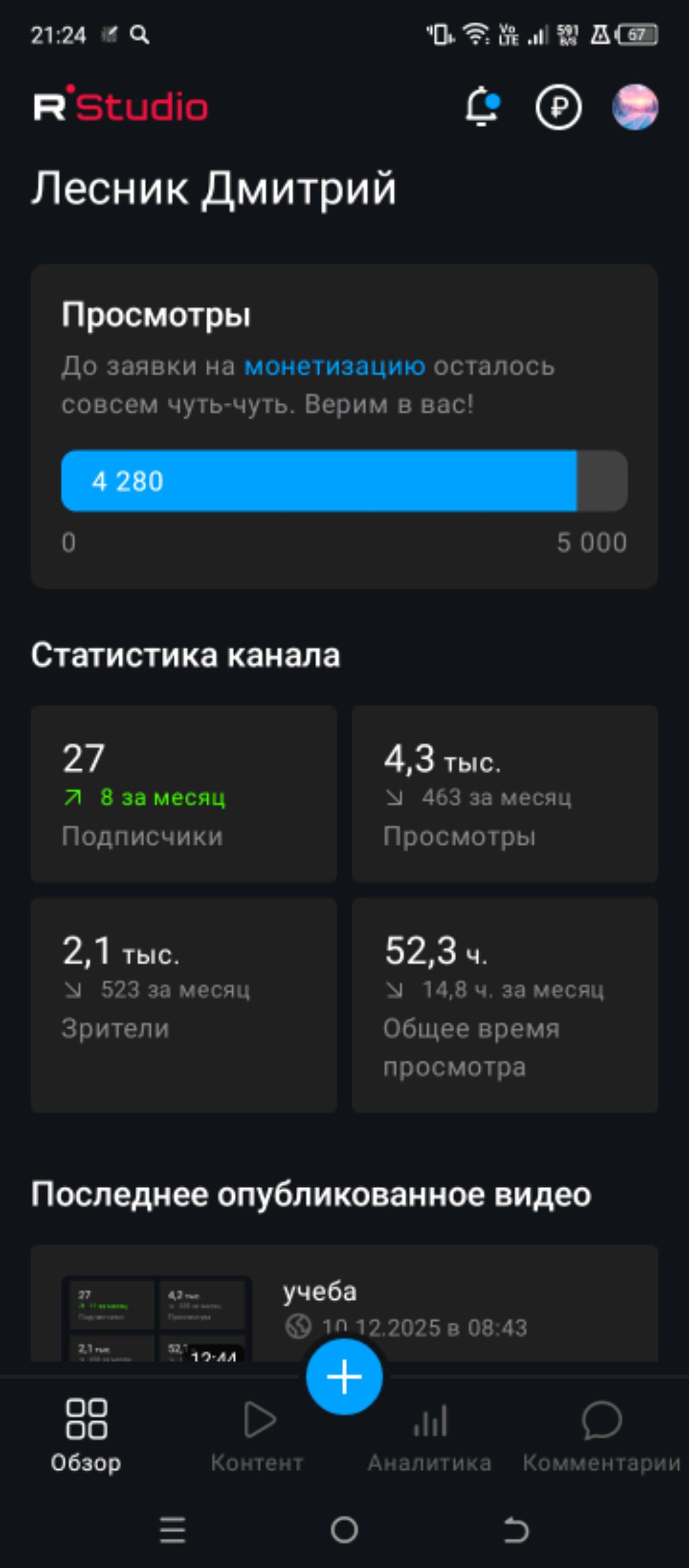This screenshot has width=689, height=1568.
Task: Open the profile avatar
Action: pyautogui.click(x=634, y=107)
